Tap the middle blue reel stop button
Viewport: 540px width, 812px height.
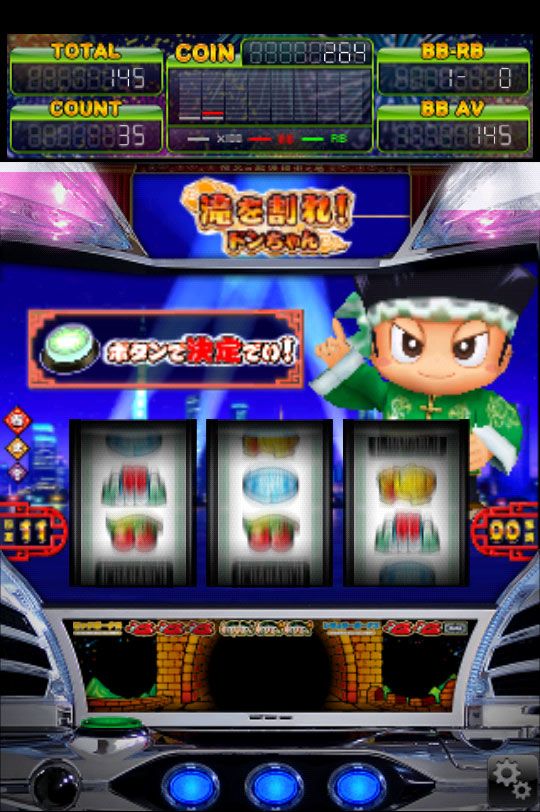click(x=274, y=785)
